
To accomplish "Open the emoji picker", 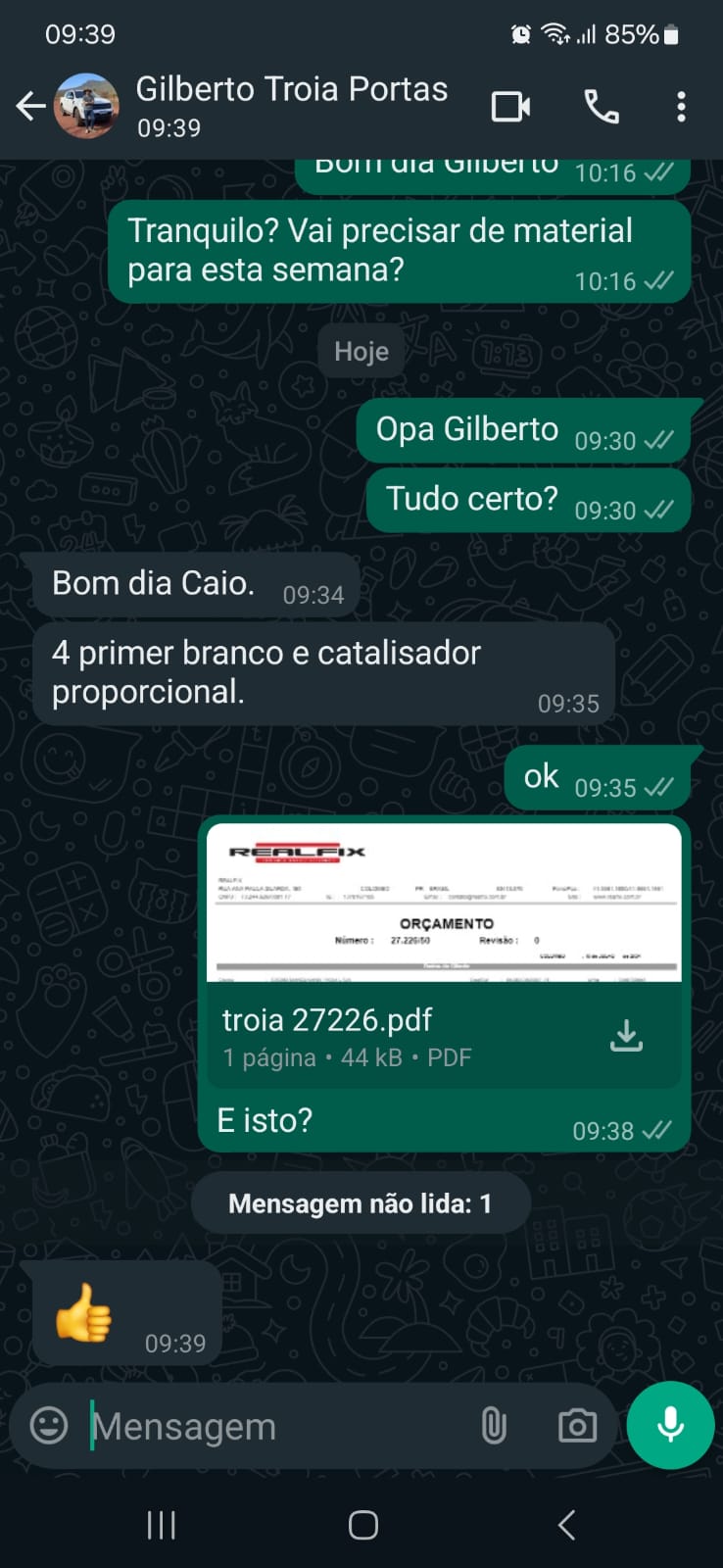I will pos(49,1426).
